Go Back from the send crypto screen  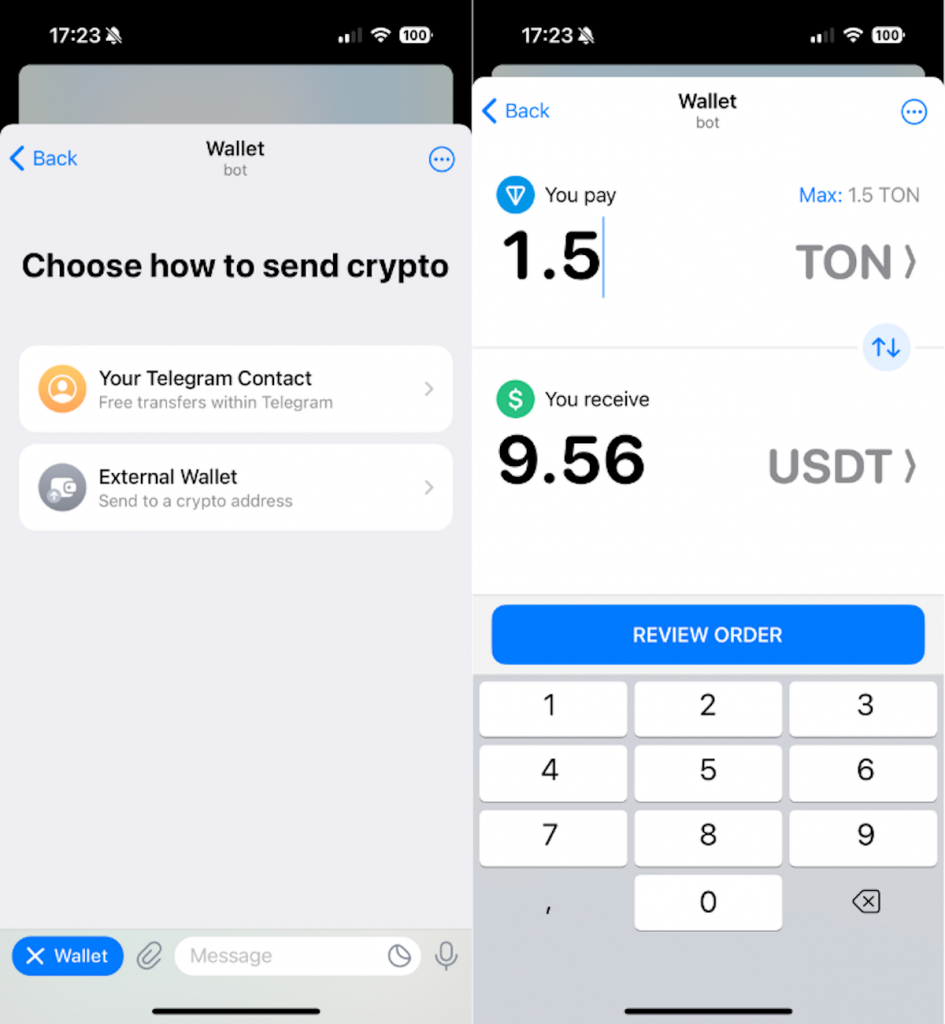pyautogui.click(x=42, y=158)
